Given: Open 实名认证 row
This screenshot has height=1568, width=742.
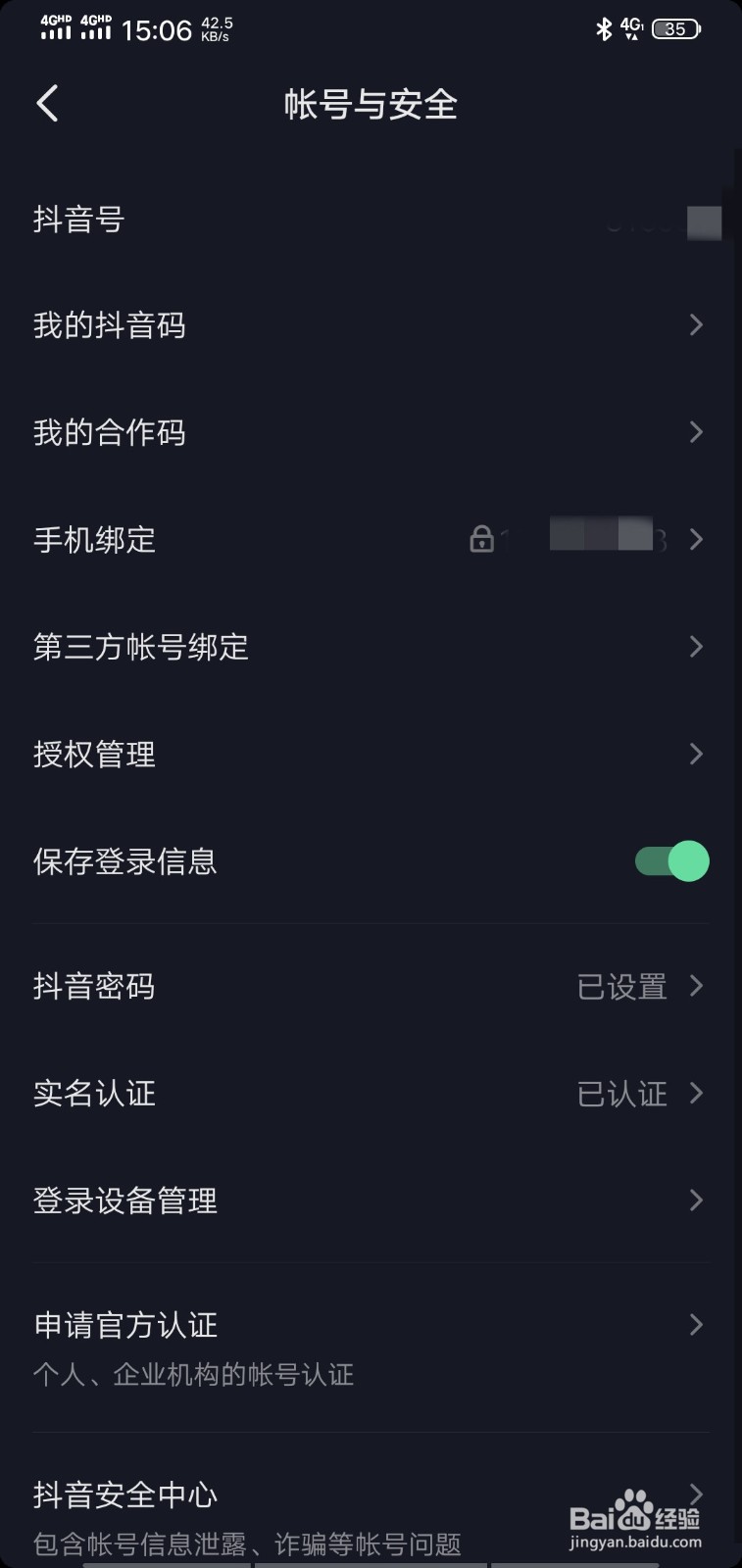Looking at the screenshot, I should [x=371, y=1094].
